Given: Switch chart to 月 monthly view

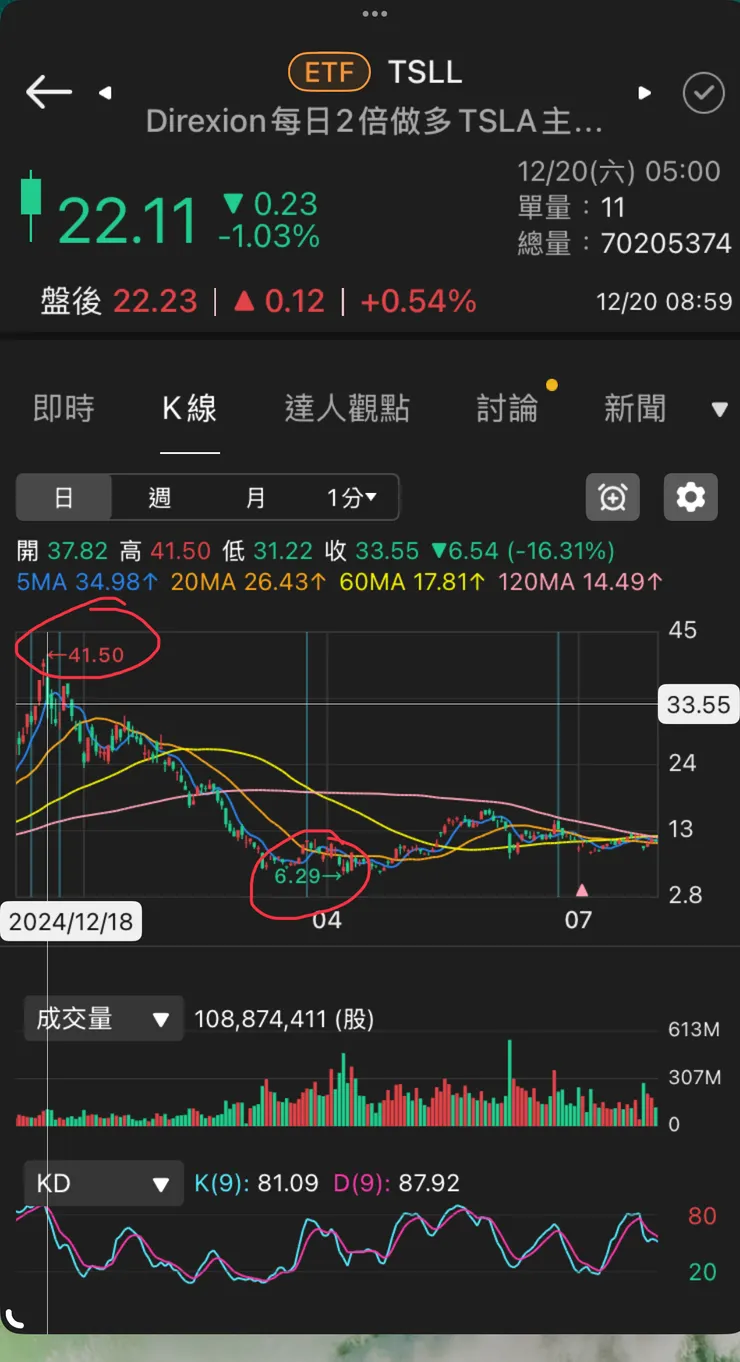Looking at the screenshot, I should click(255, 497).
